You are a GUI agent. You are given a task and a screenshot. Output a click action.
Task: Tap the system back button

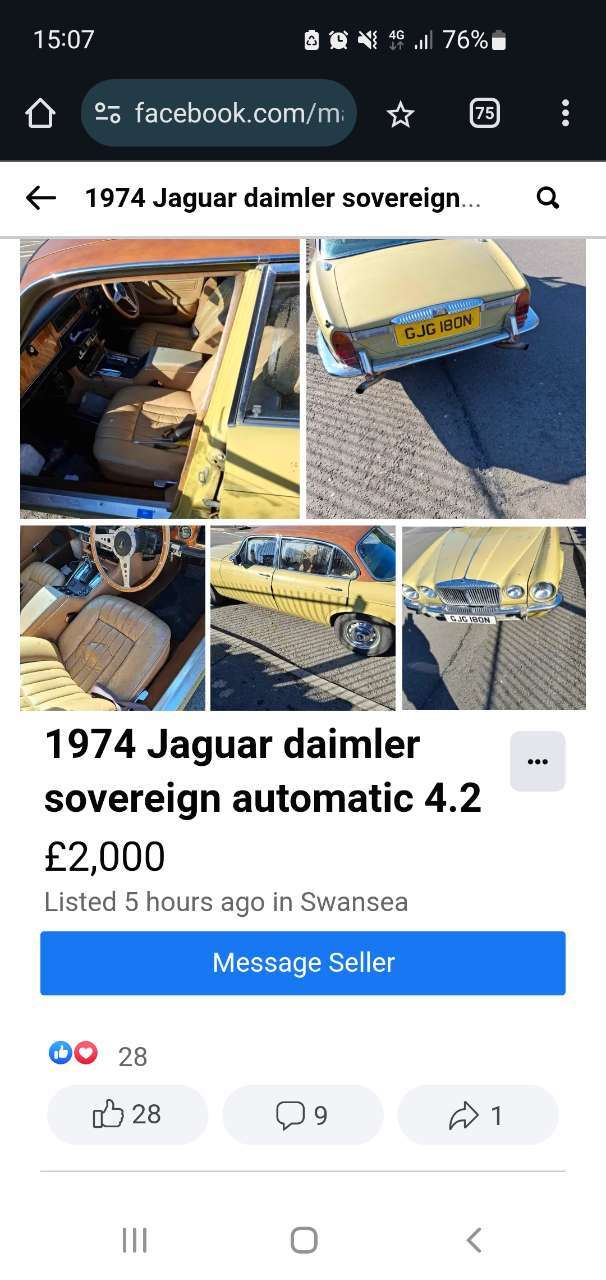click(474, 1240)
